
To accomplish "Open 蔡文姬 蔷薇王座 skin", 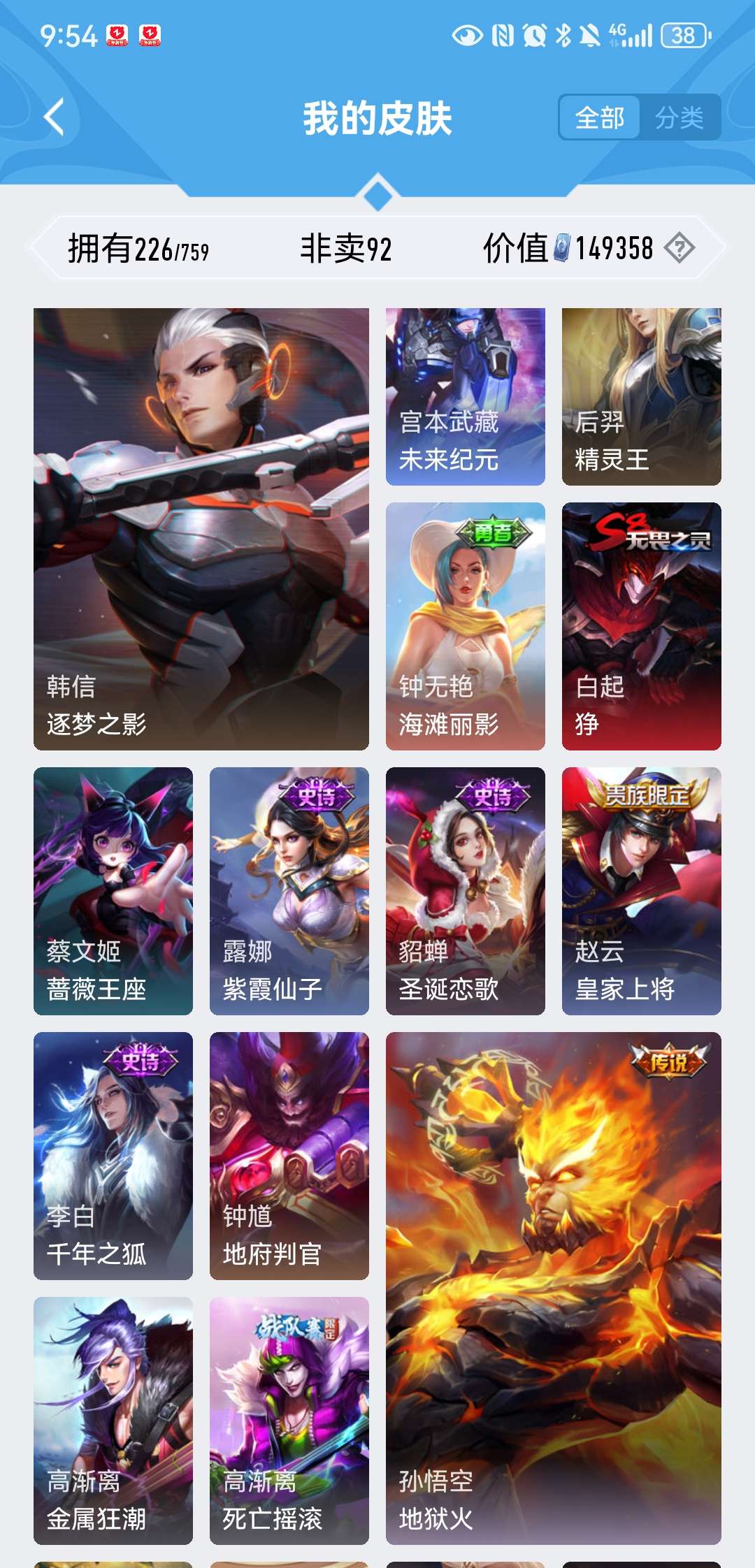I will (113, 891).
